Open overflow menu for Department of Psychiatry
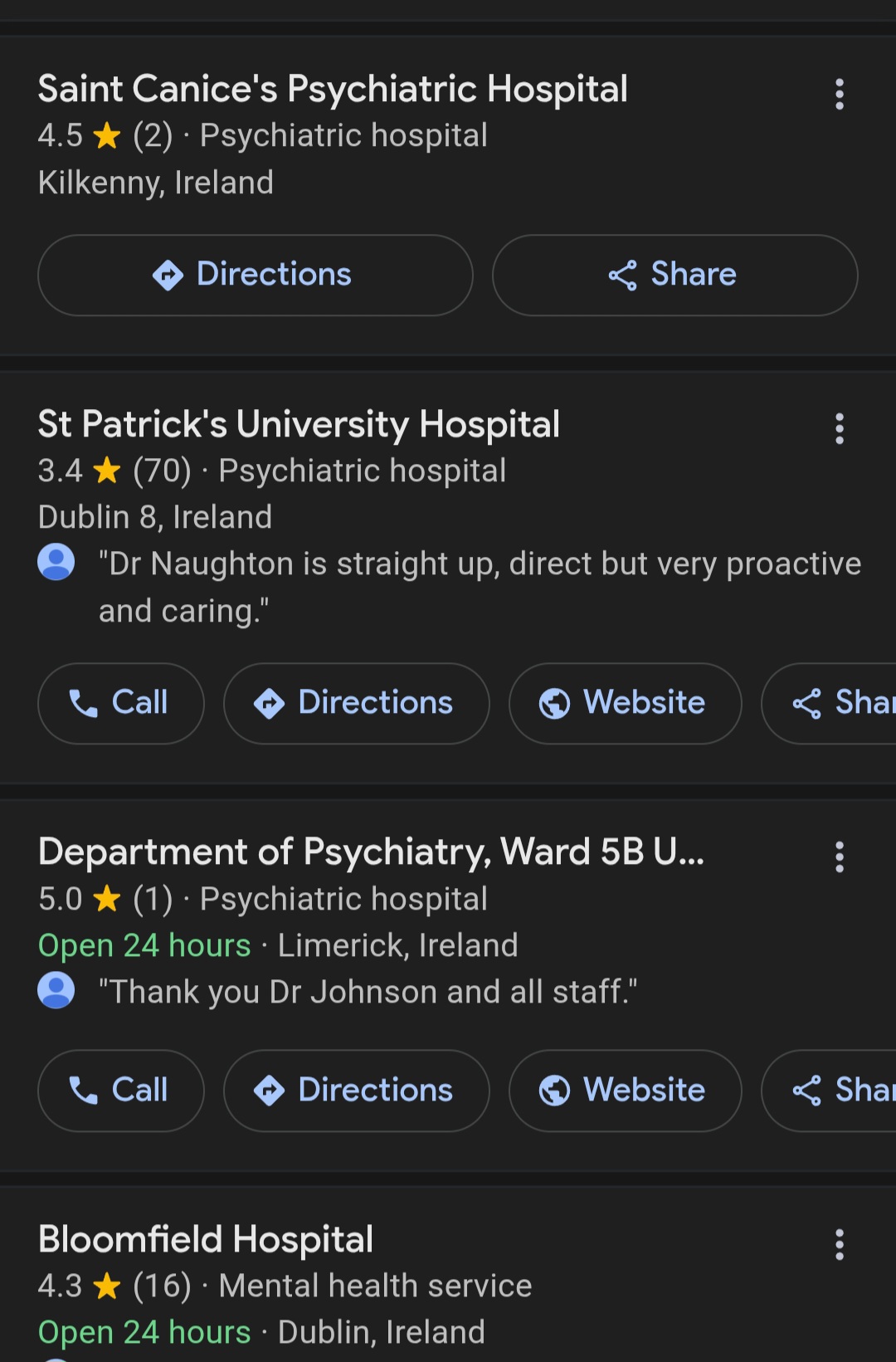The width and height of the screenshot is (896, 1362). click(840, 857)
